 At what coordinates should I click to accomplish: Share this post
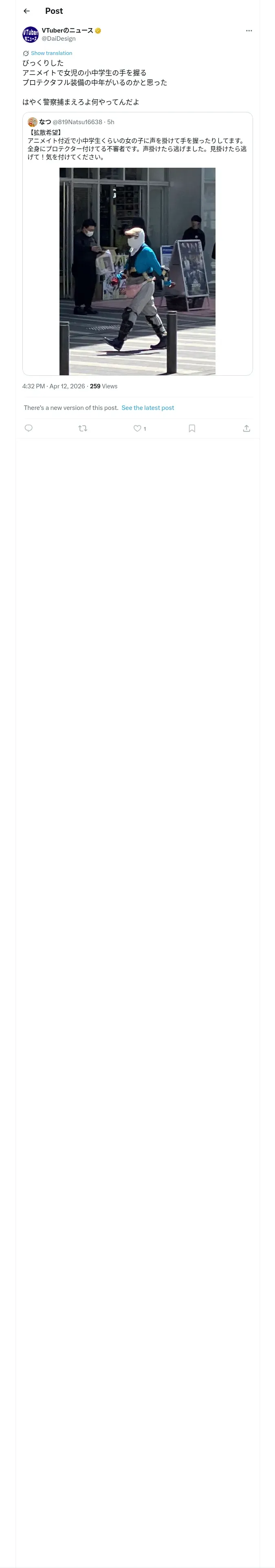click(x=246, y=429)
